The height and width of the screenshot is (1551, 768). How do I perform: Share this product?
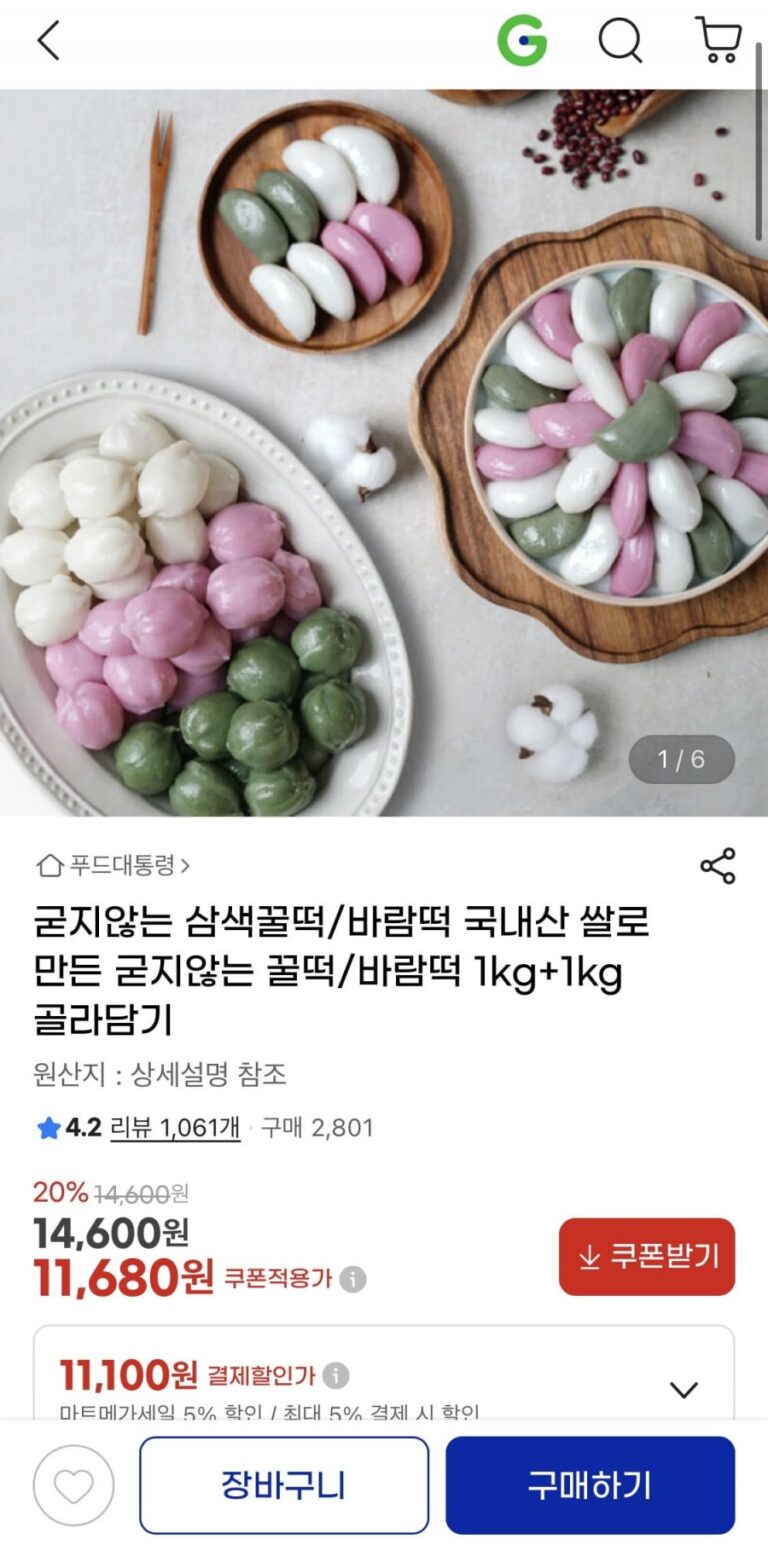point(717,866)
